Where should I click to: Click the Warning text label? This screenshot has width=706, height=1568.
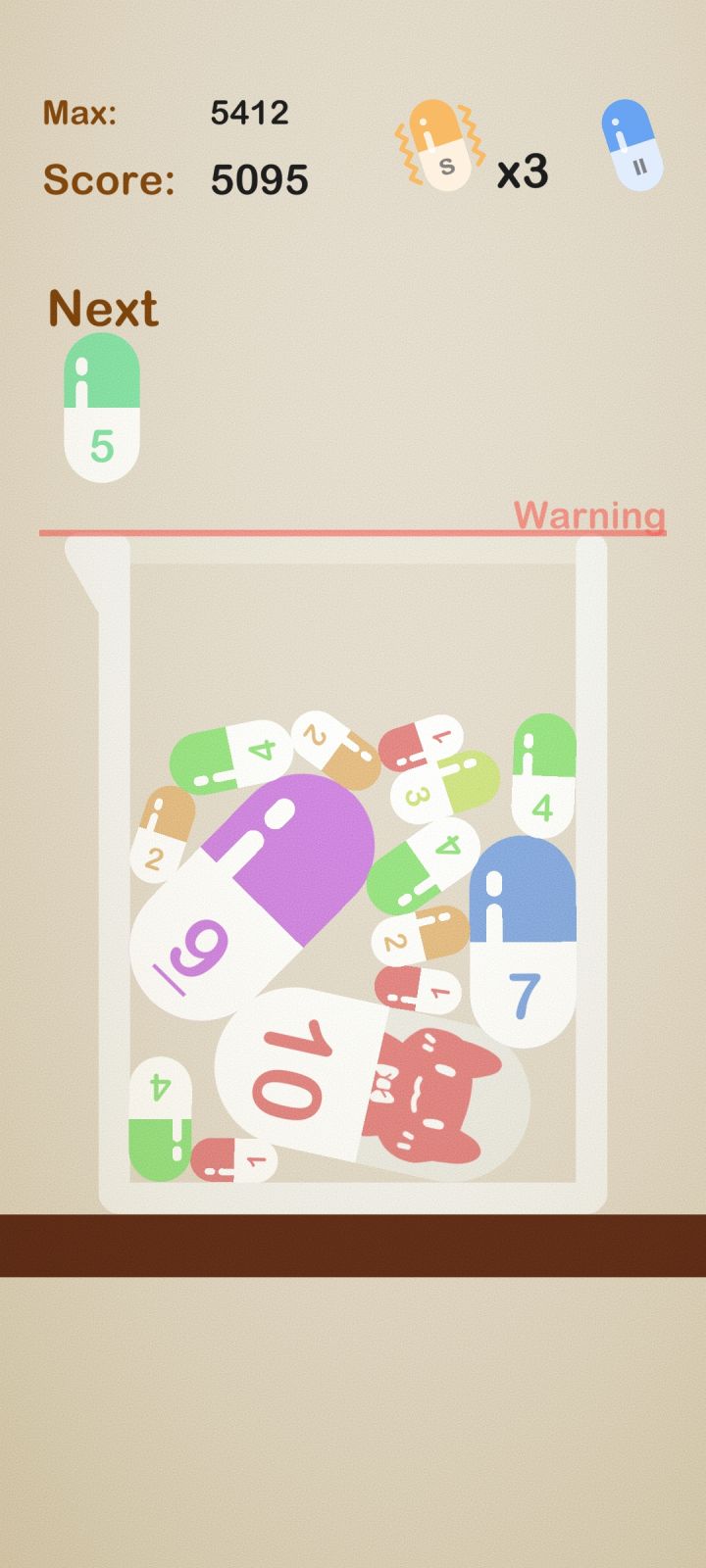(588, 514)
